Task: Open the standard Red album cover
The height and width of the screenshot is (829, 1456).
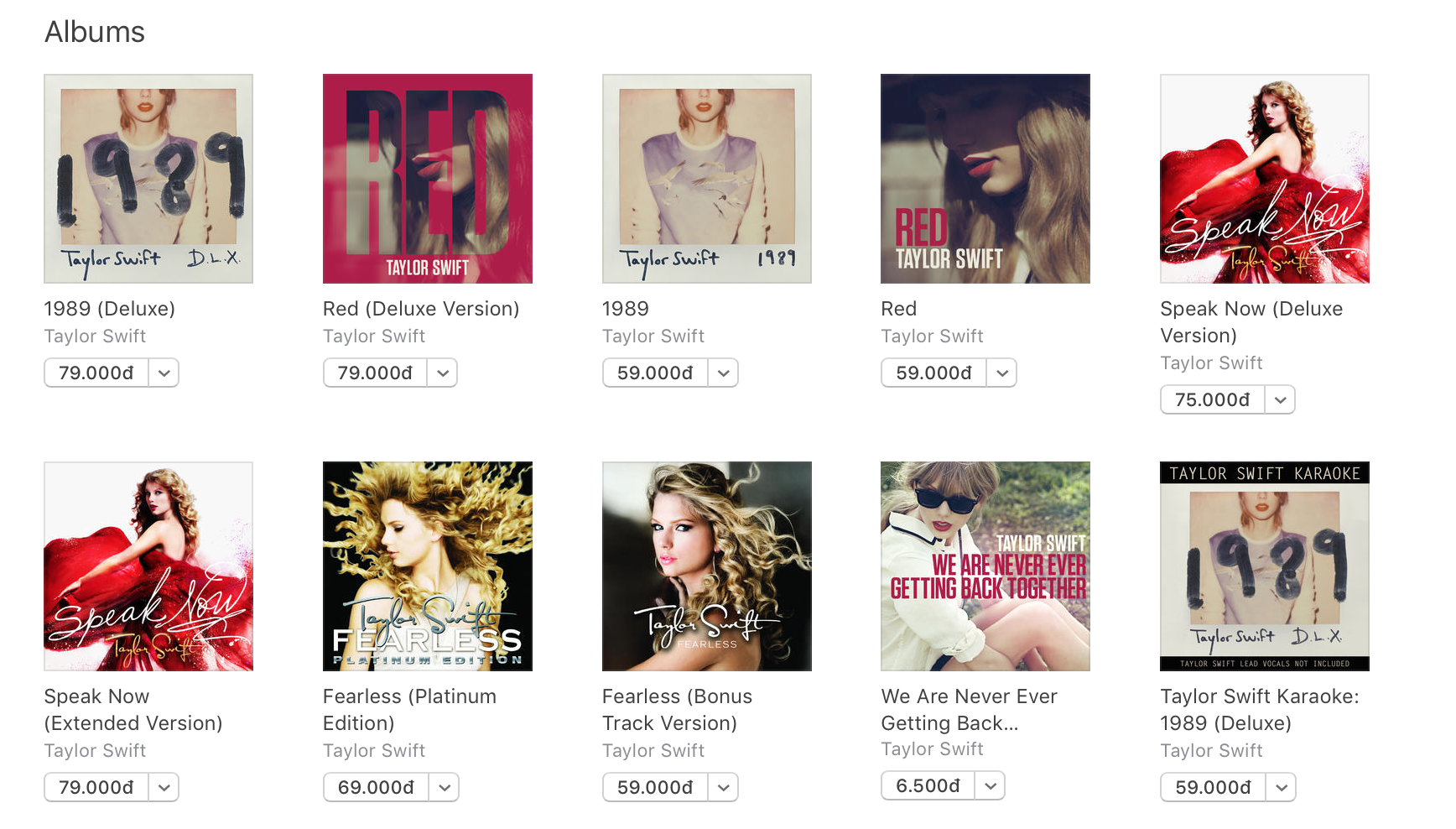Action: [x=985, y=179]
